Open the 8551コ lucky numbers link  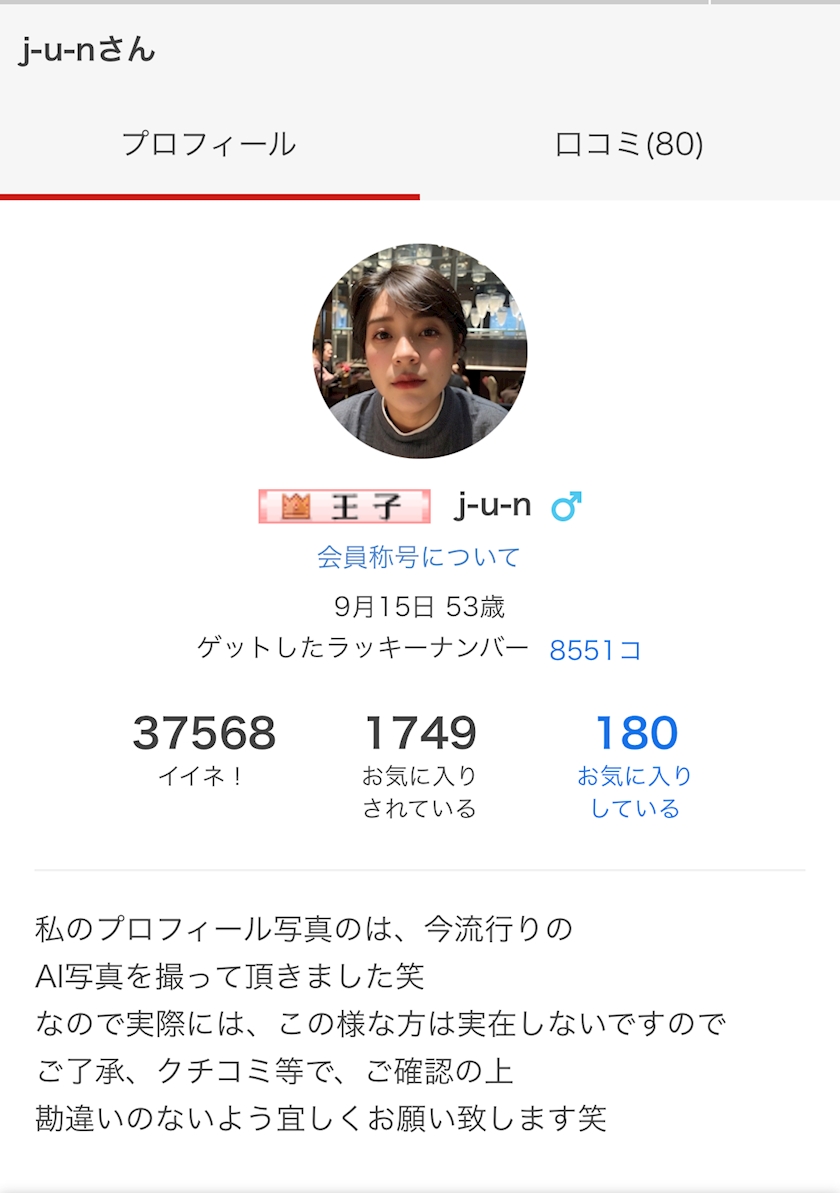595,651
